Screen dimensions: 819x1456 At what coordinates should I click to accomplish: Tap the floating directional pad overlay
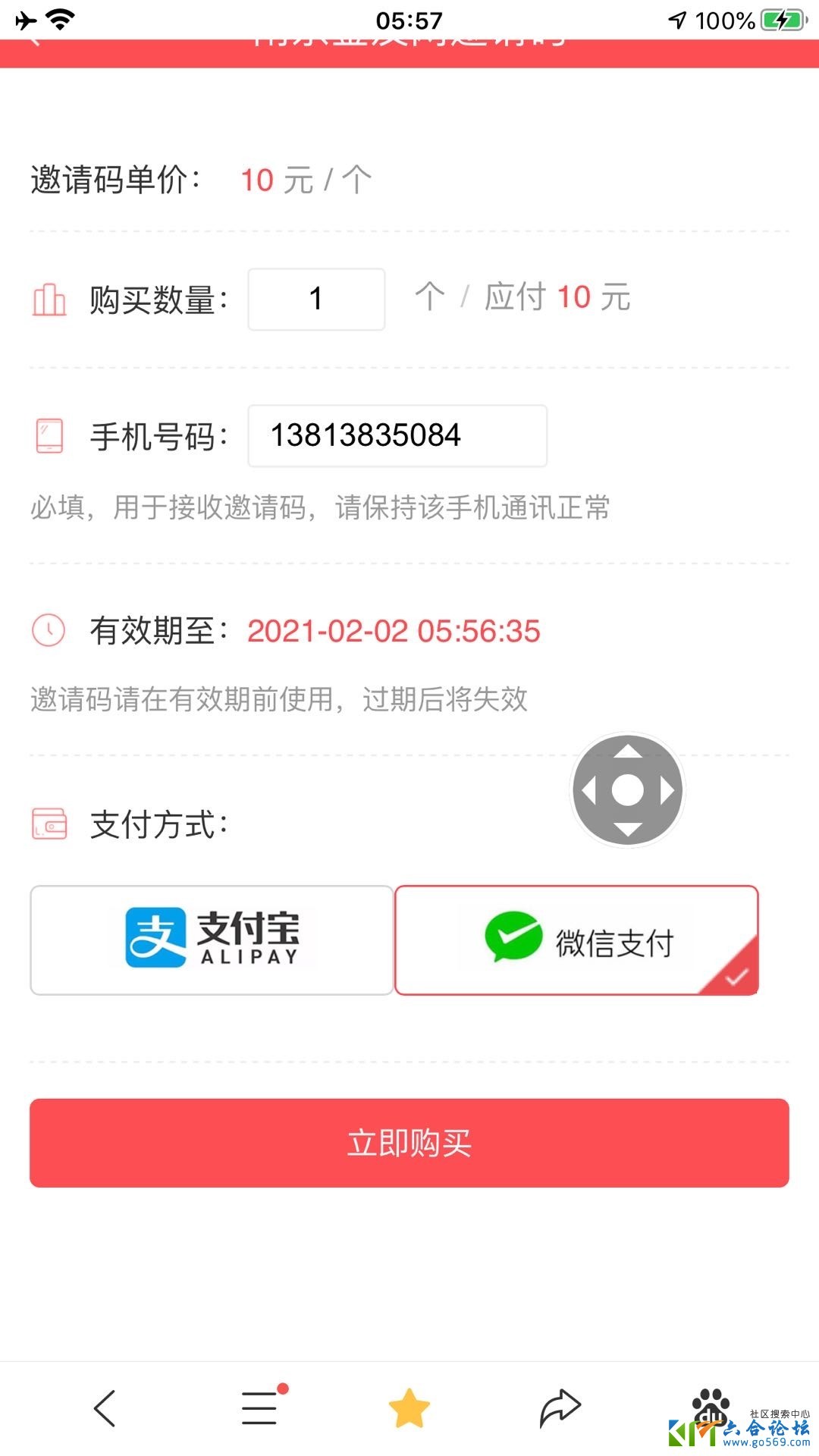coord(629,789)
